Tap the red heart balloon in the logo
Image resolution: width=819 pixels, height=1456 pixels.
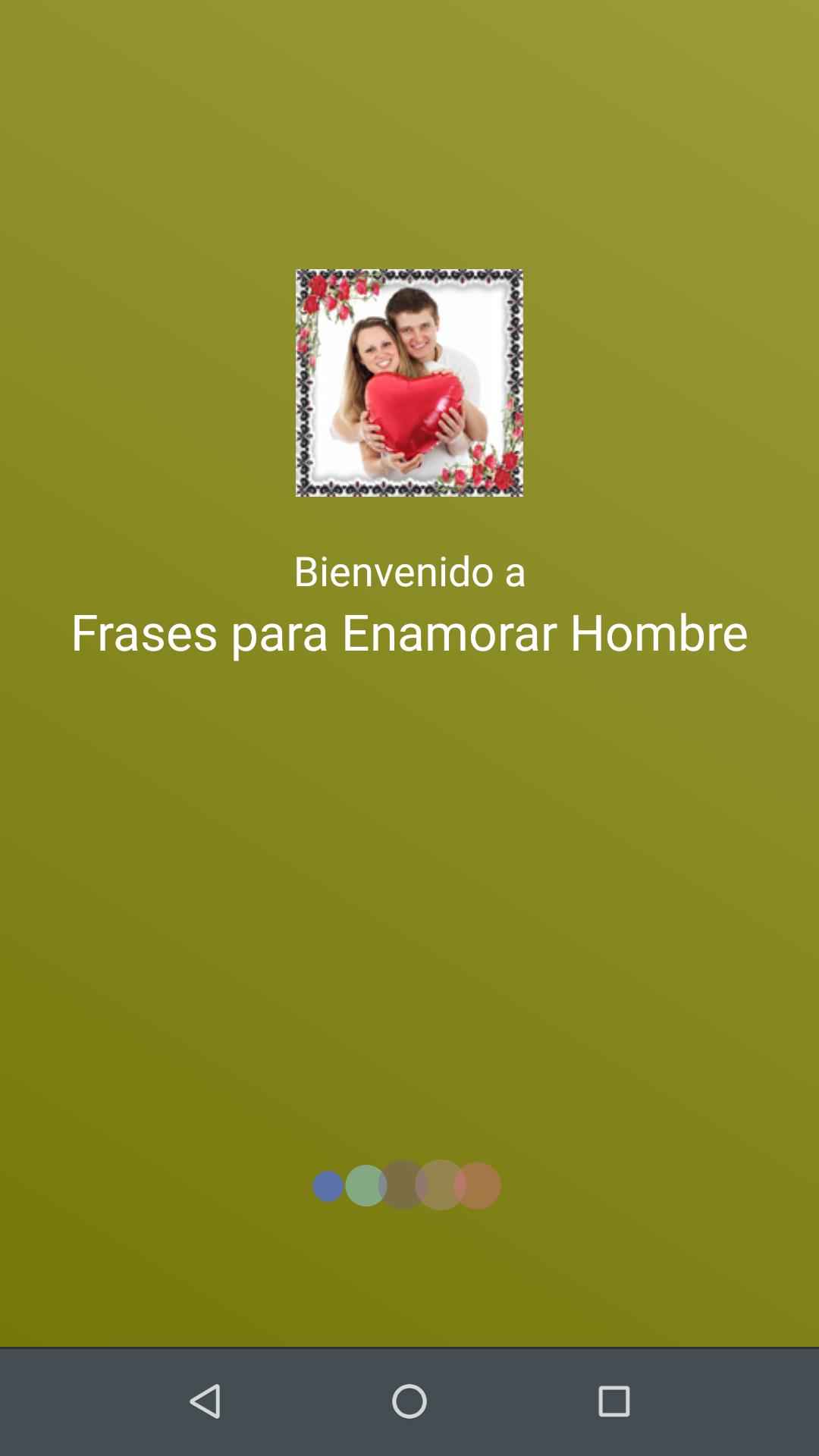413,413
